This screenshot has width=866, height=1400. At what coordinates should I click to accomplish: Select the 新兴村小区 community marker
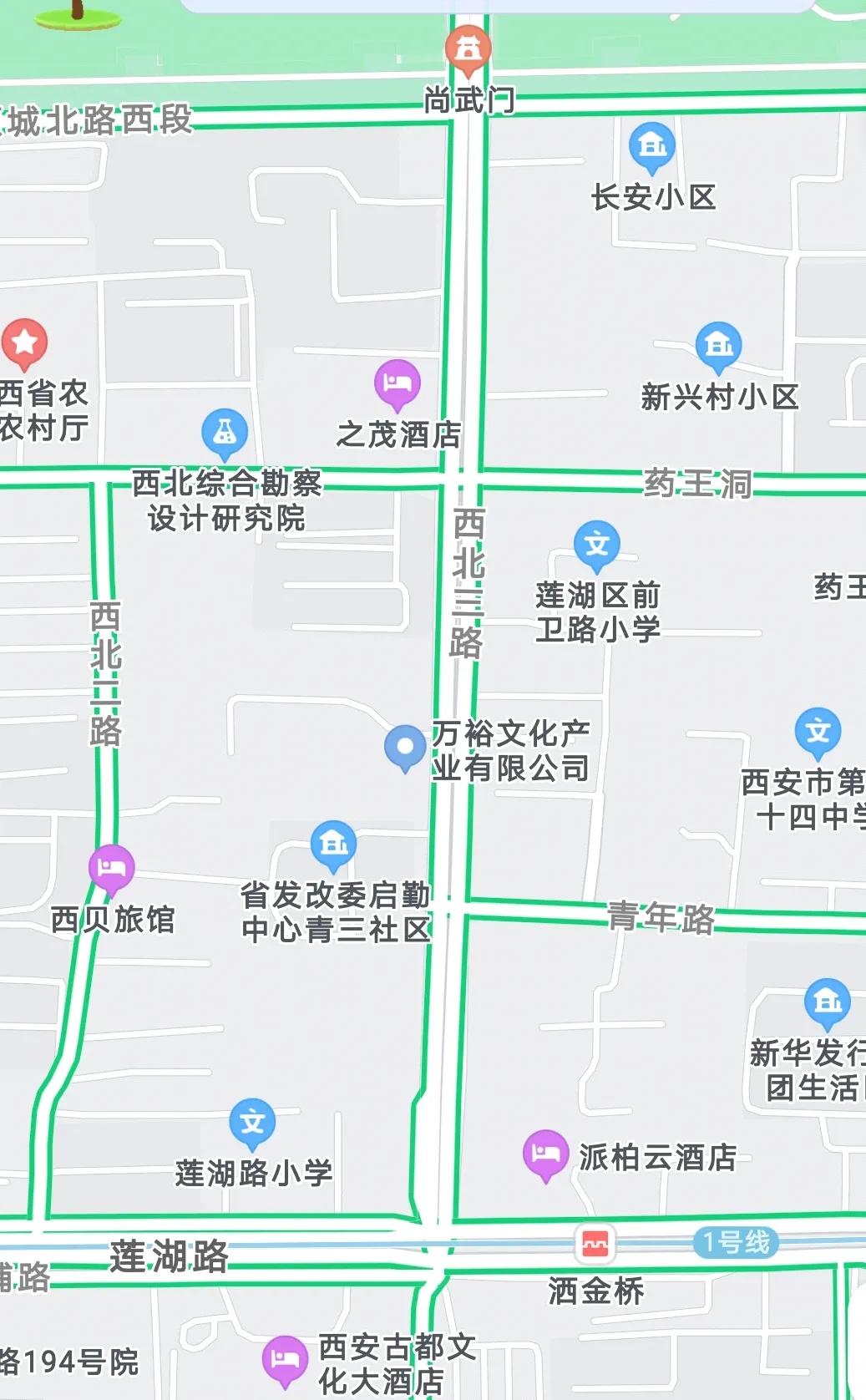720,345
